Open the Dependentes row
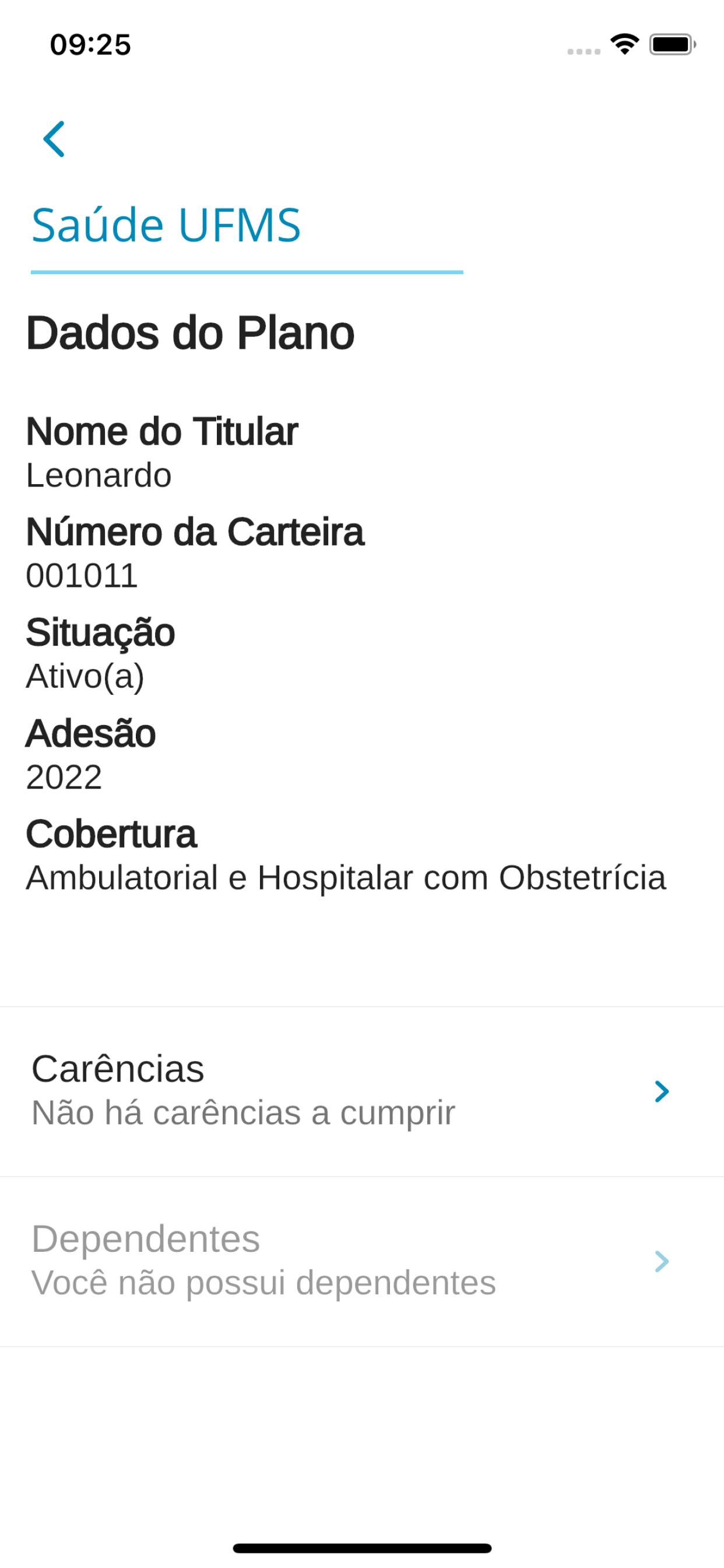 [x=362, y=1262]
